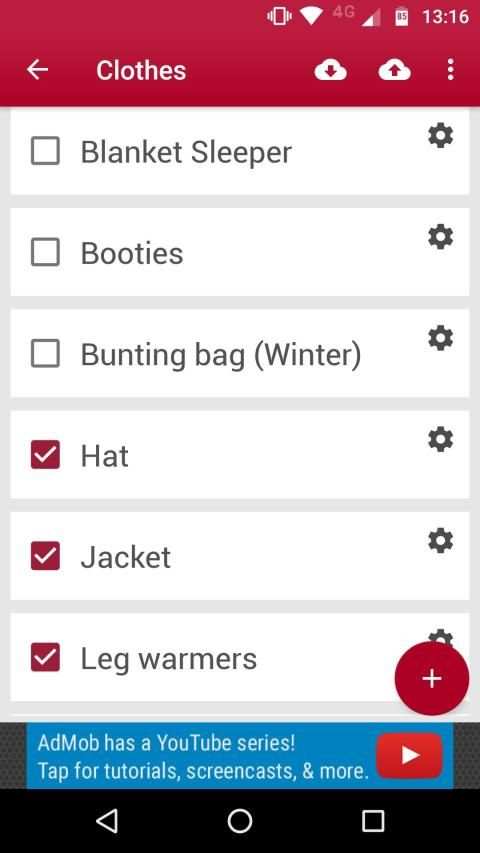Viewport: 480px width, 853px height.
Task: Tap the cloud download icon
Action: click(x=330, y=70)
